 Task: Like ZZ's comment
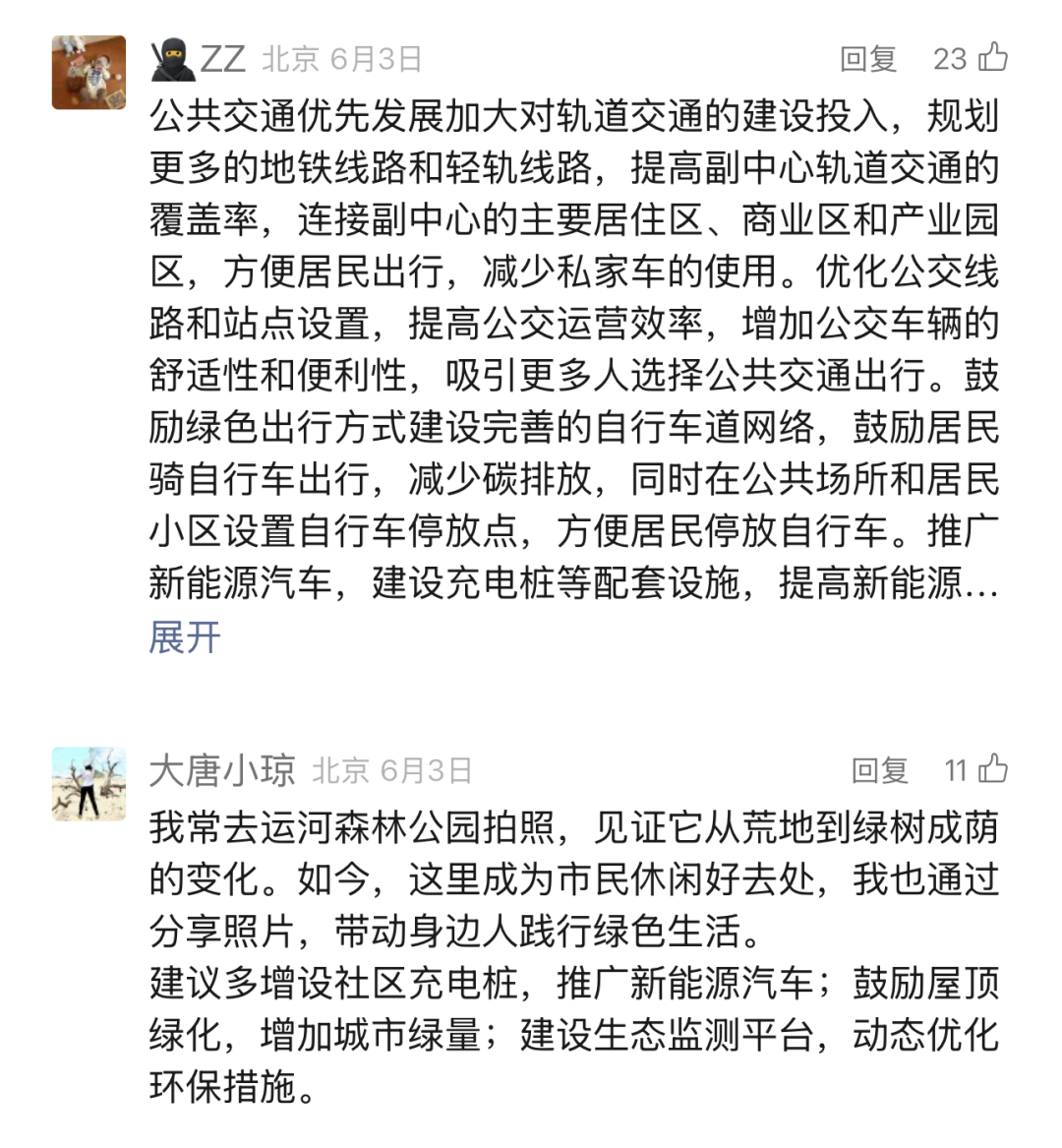993,58
